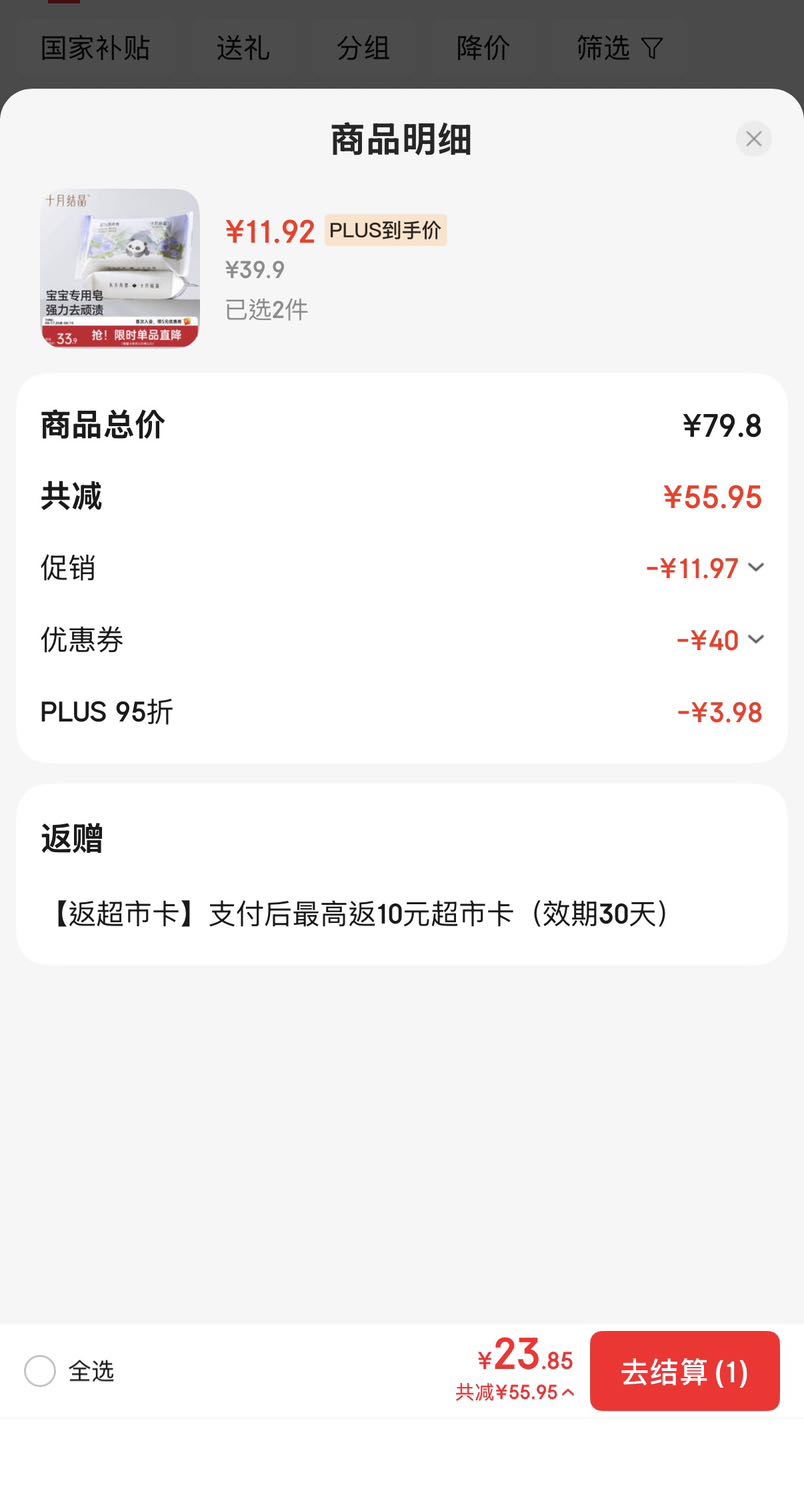Tick the 全选 select-all checkbox
Screen dimensions: 804x1487
40,1371
